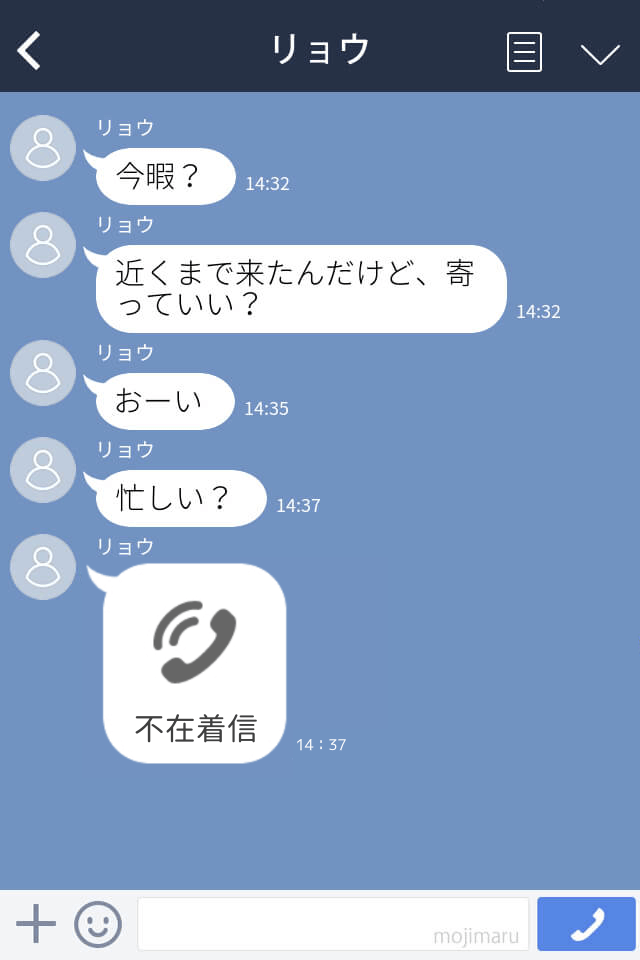Open the plus attachment menu
Image resolution: width=640 pixels, height=960 pixels.
pyautogui.click(x=36, y=924)
